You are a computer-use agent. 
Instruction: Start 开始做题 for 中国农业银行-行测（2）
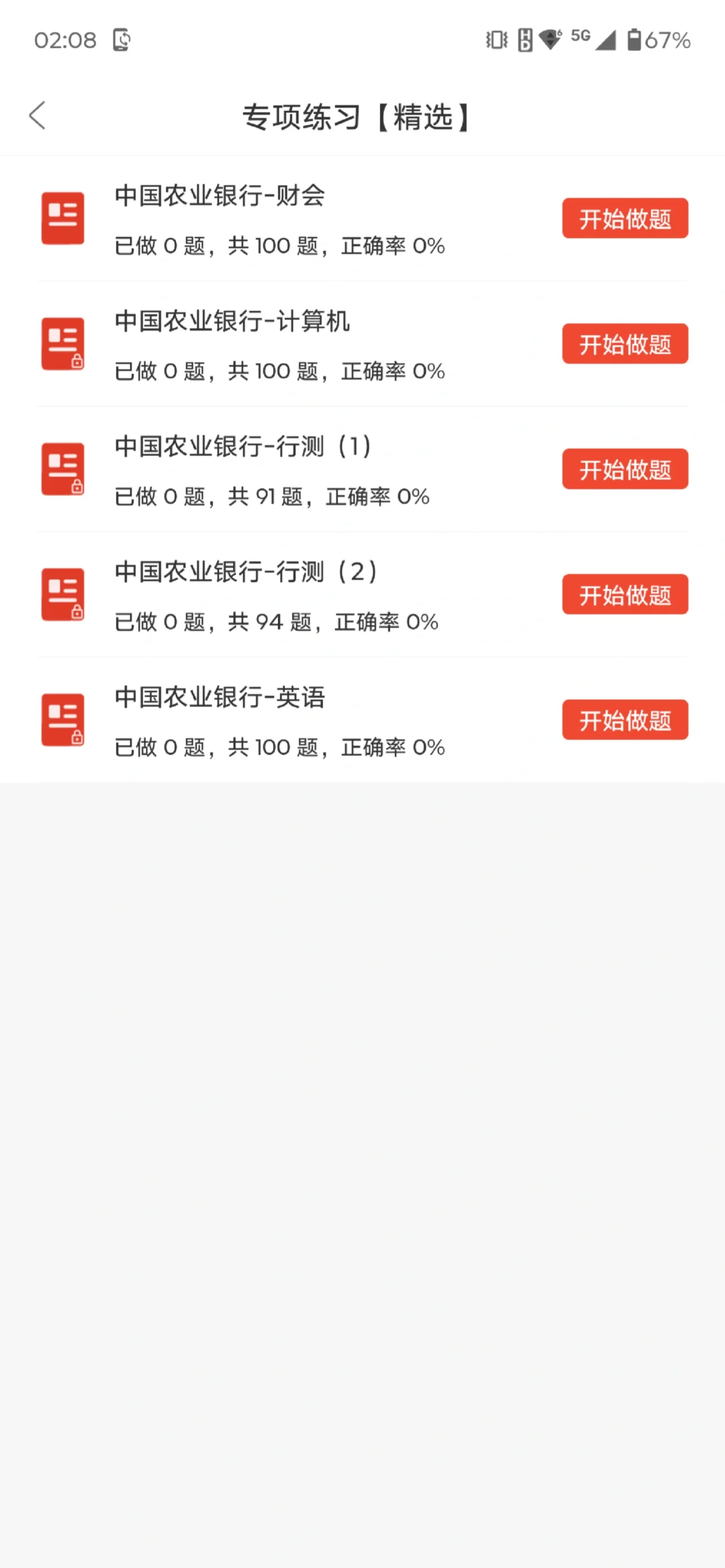click(x=625, y=594)
